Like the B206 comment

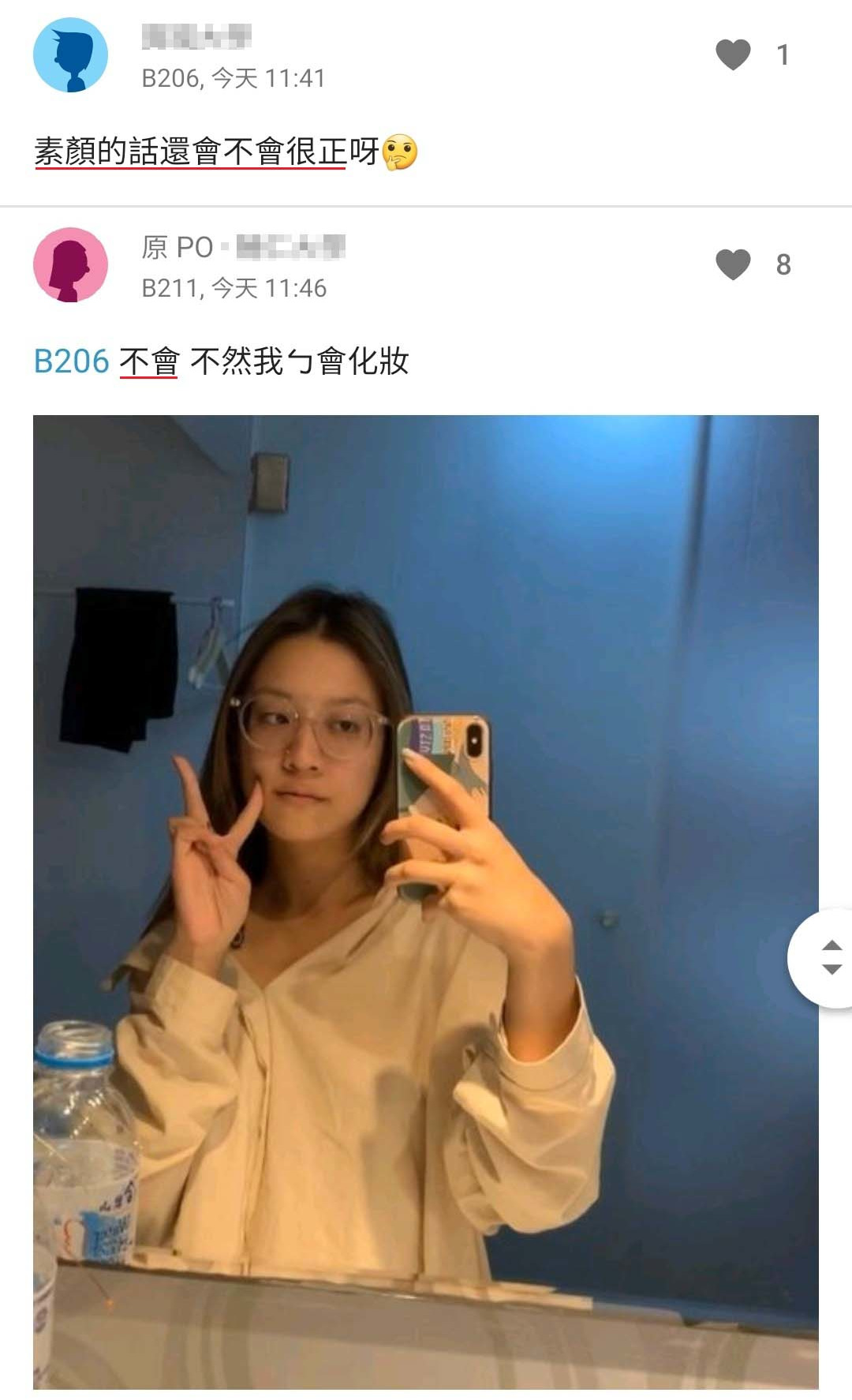click(x=733, y=54)
